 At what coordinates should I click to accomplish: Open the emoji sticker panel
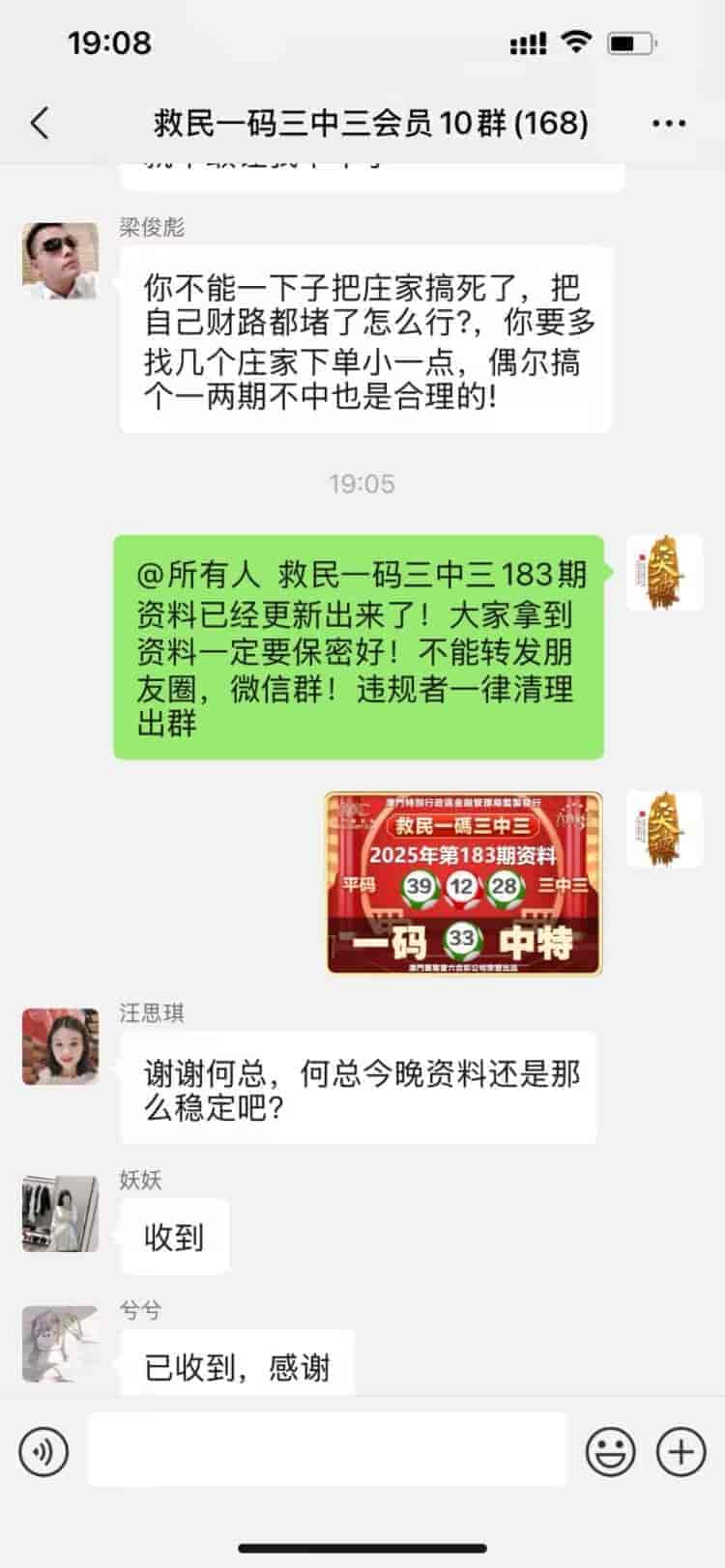[x=611, y=1451]
